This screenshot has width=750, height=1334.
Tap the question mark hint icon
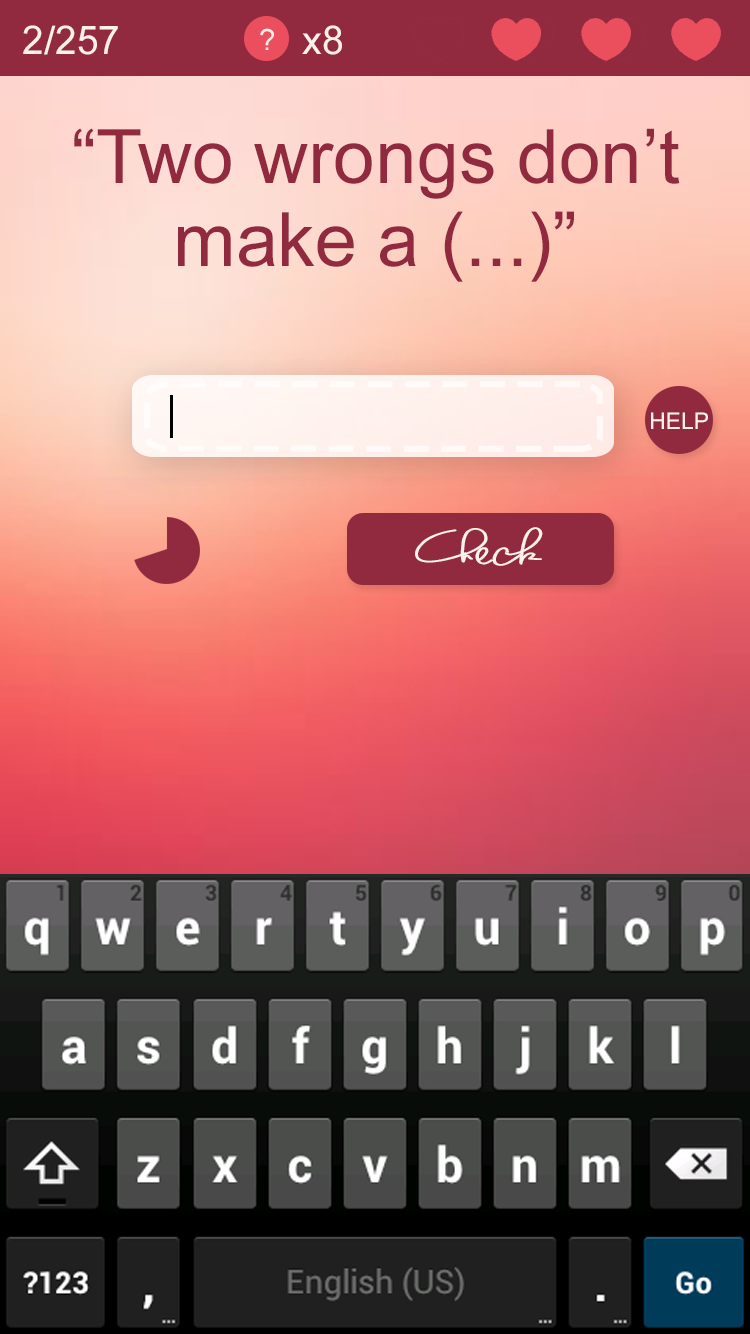[266, 40]
